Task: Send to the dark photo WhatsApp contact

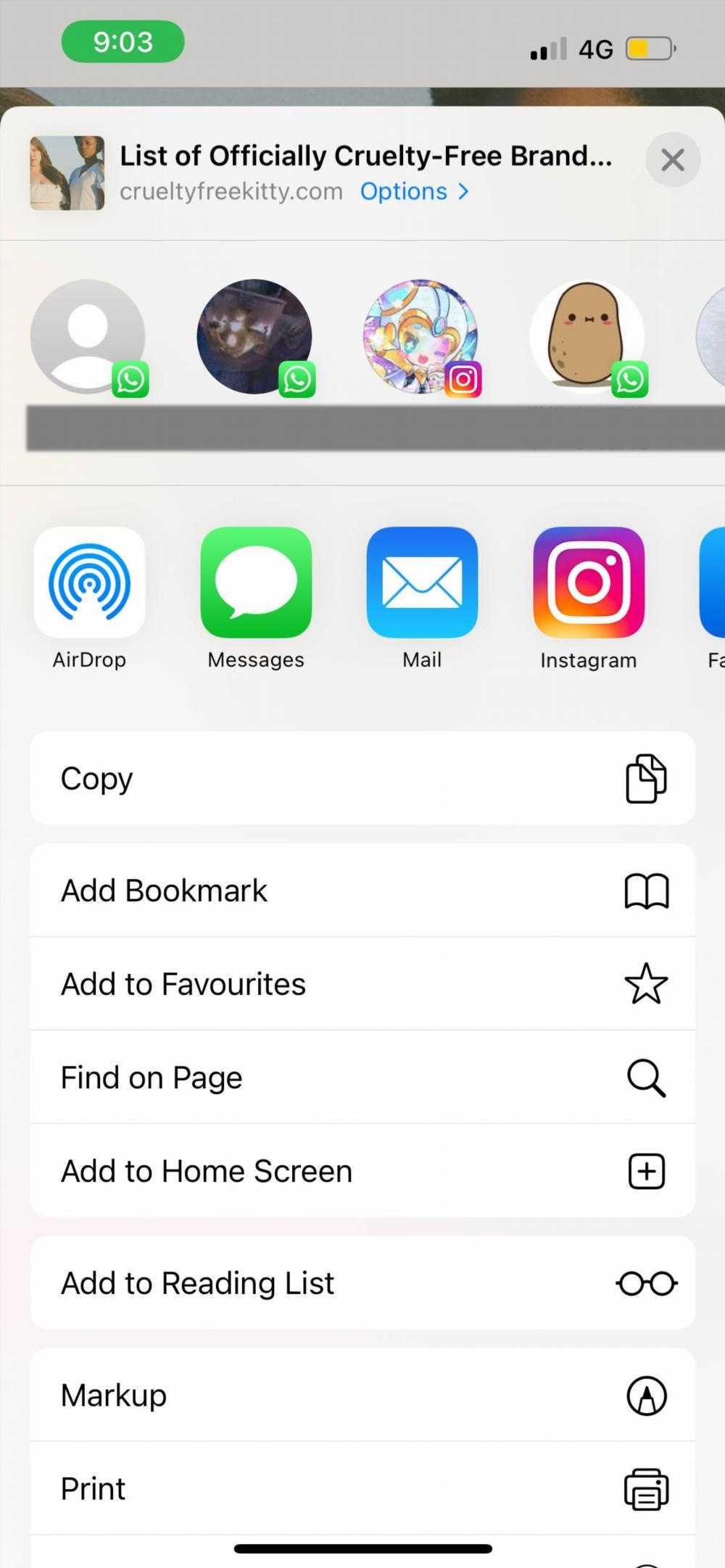Action: tap(254, 337)
